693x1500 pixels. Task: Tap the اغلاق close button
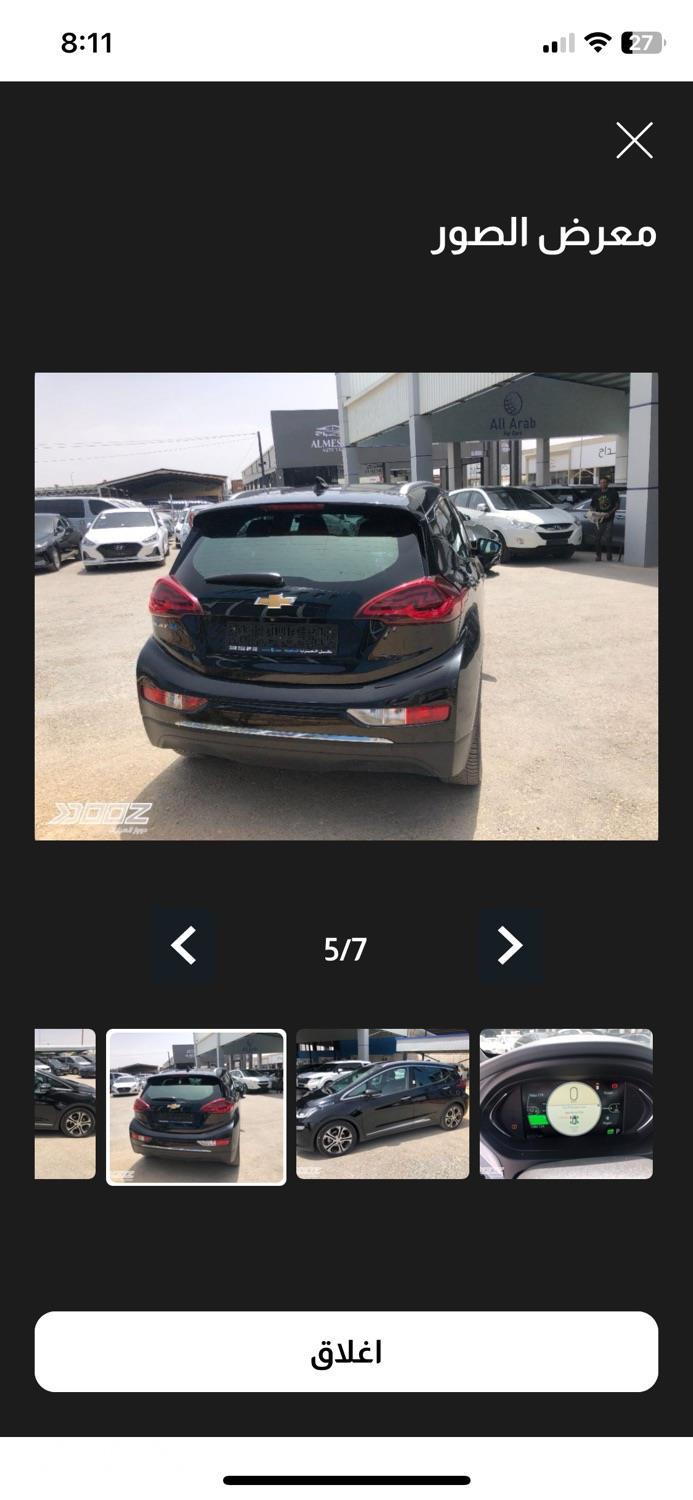pyautogui.click(x=346, y=1352)
